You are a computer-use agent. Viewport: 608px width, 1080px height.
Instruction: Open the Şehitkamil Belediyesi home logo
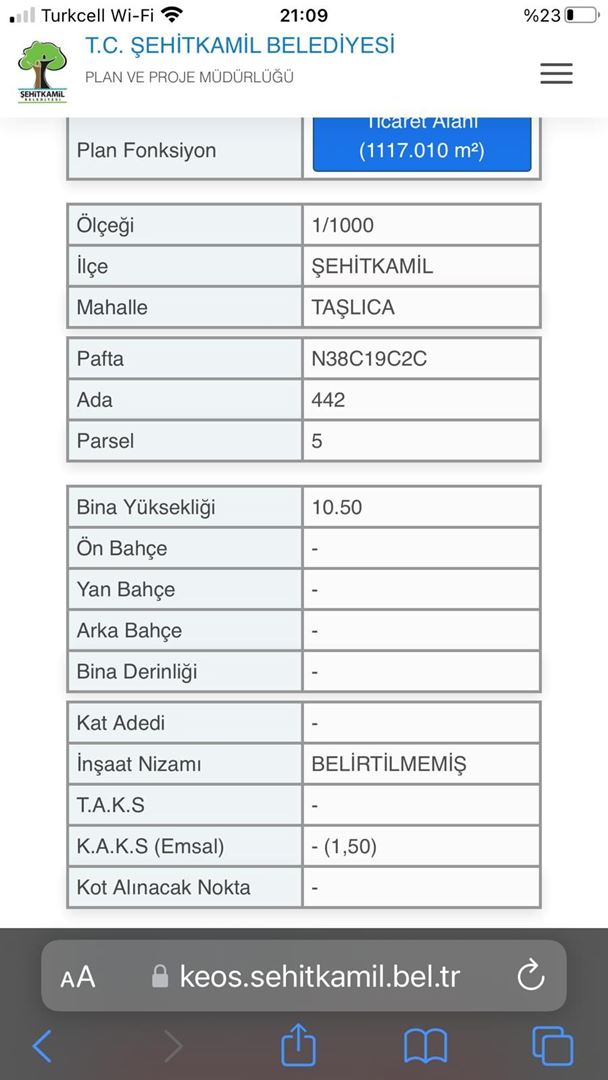(x=42, y=71)
